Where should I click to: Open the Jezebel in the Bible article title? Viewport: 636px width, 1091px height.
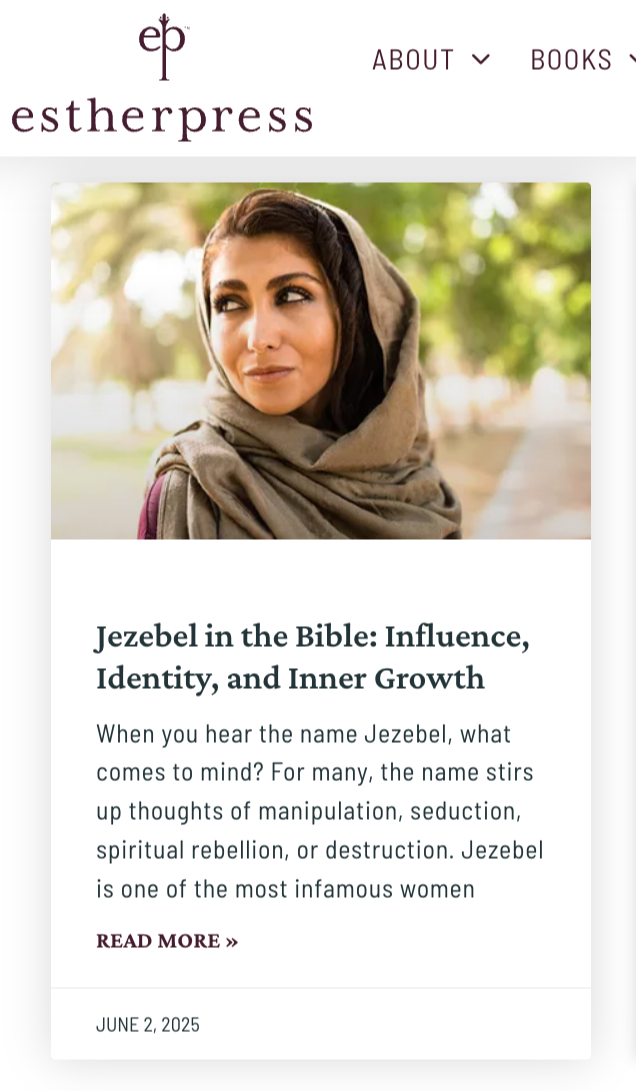tap(312, 657)
